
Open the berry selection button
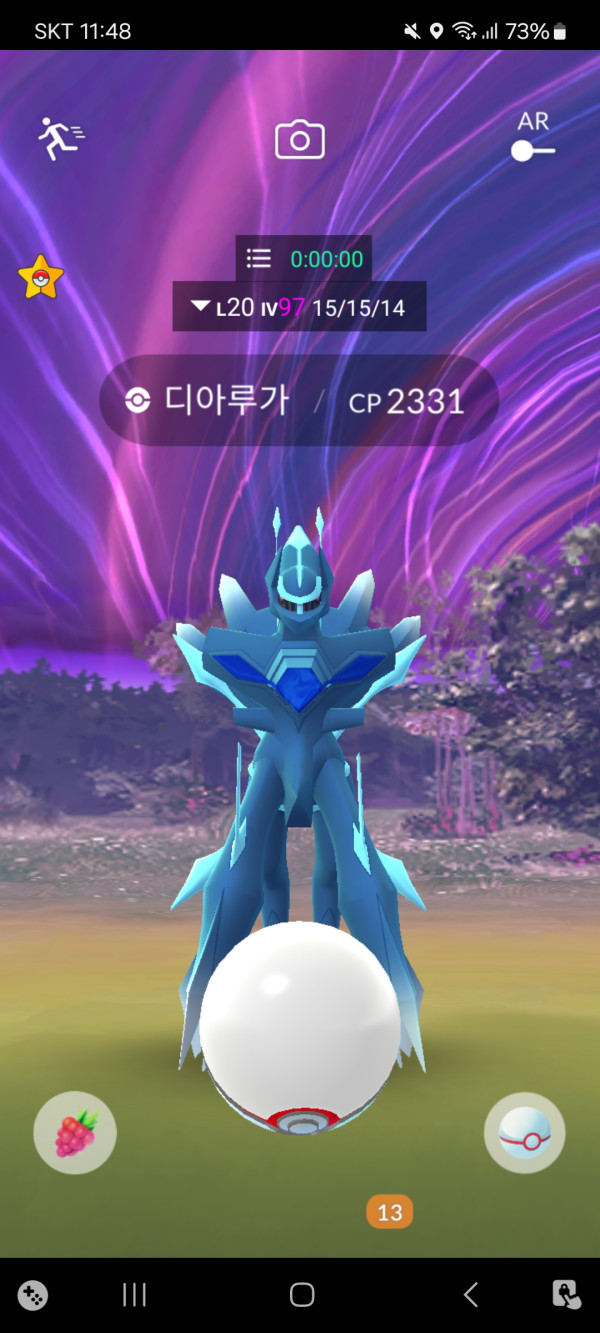[x=75, y=1133]
